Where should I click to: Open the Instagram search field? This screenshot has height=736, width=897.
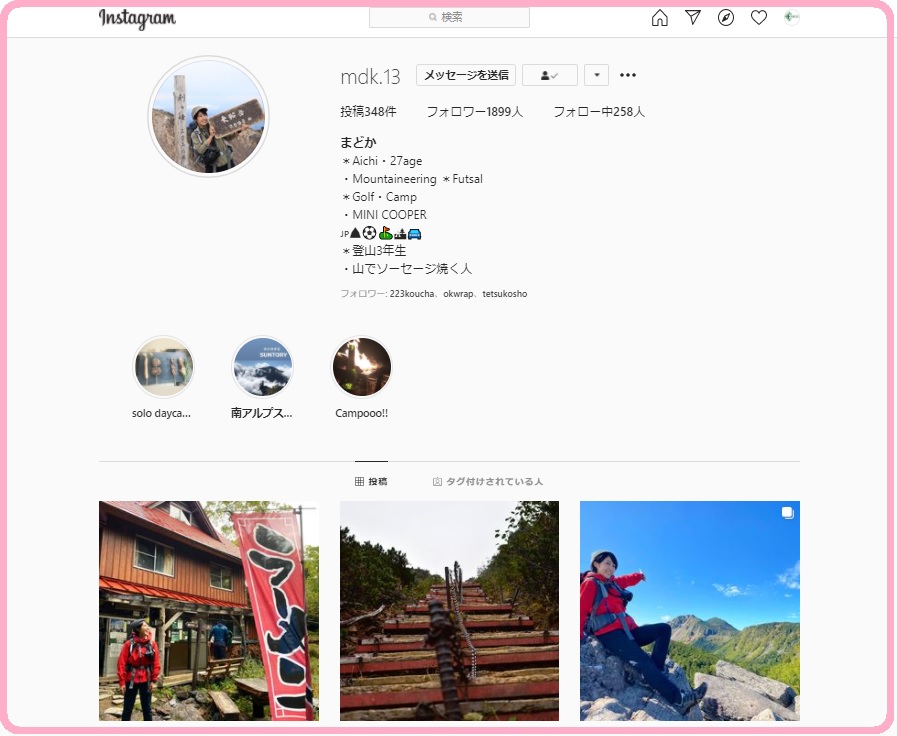click(449, 17)
